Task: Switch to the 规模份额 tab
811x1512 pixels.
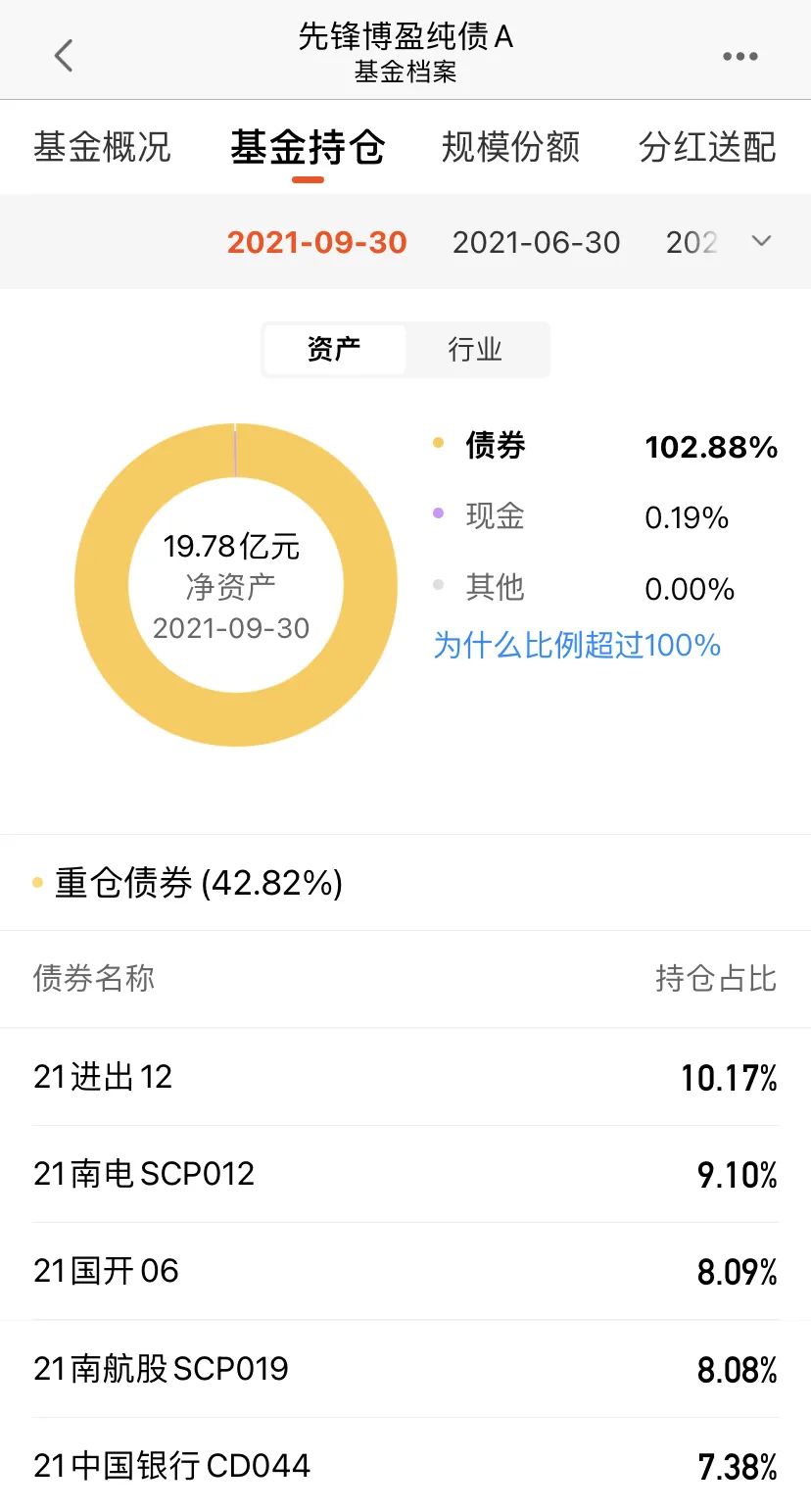Action: pos(510,147)
